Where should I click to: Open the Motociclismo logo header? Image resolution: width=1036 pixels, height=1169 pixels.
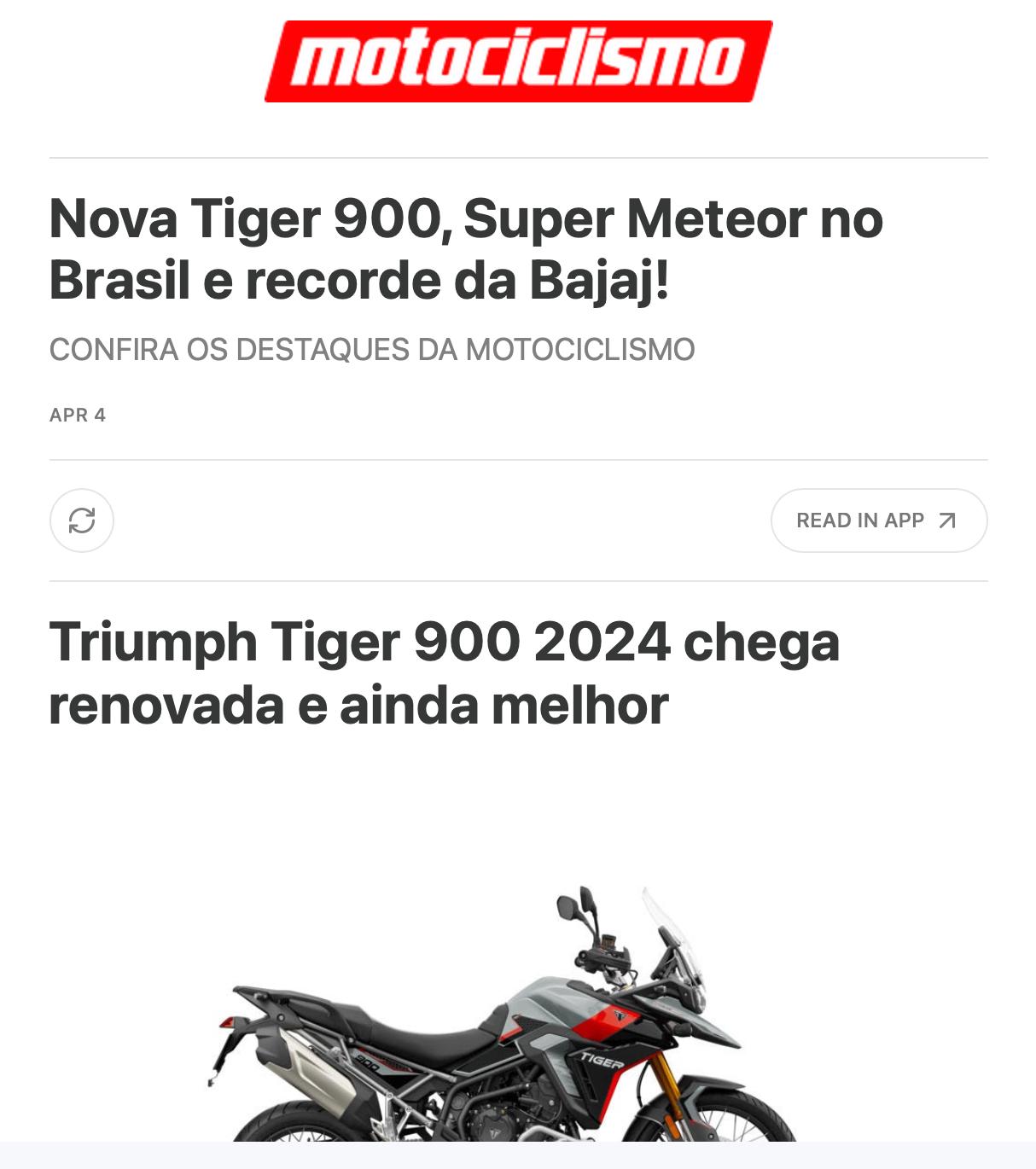(x=518, y=61)
